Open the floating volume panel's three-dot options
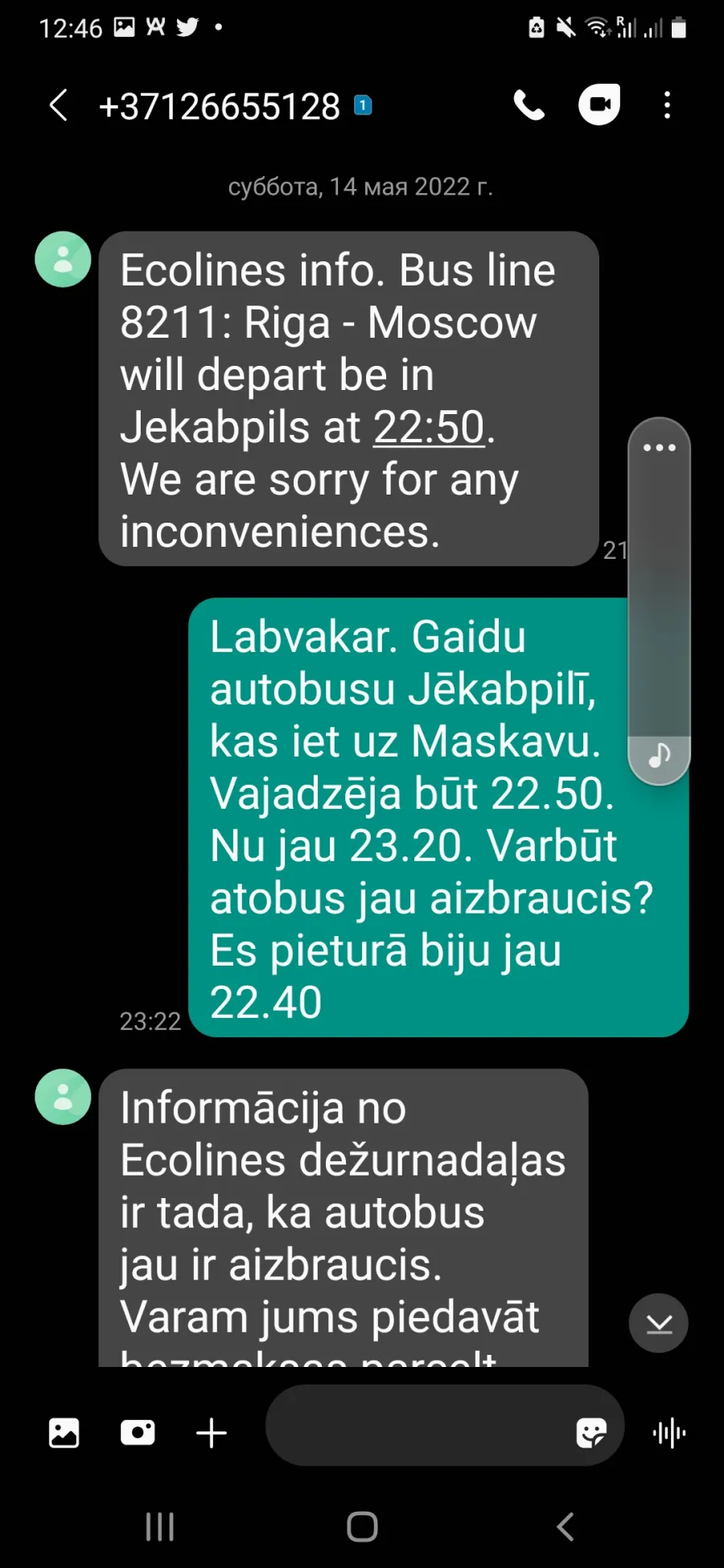This screenshot has height=1568, width=724. tap(659, 448)
